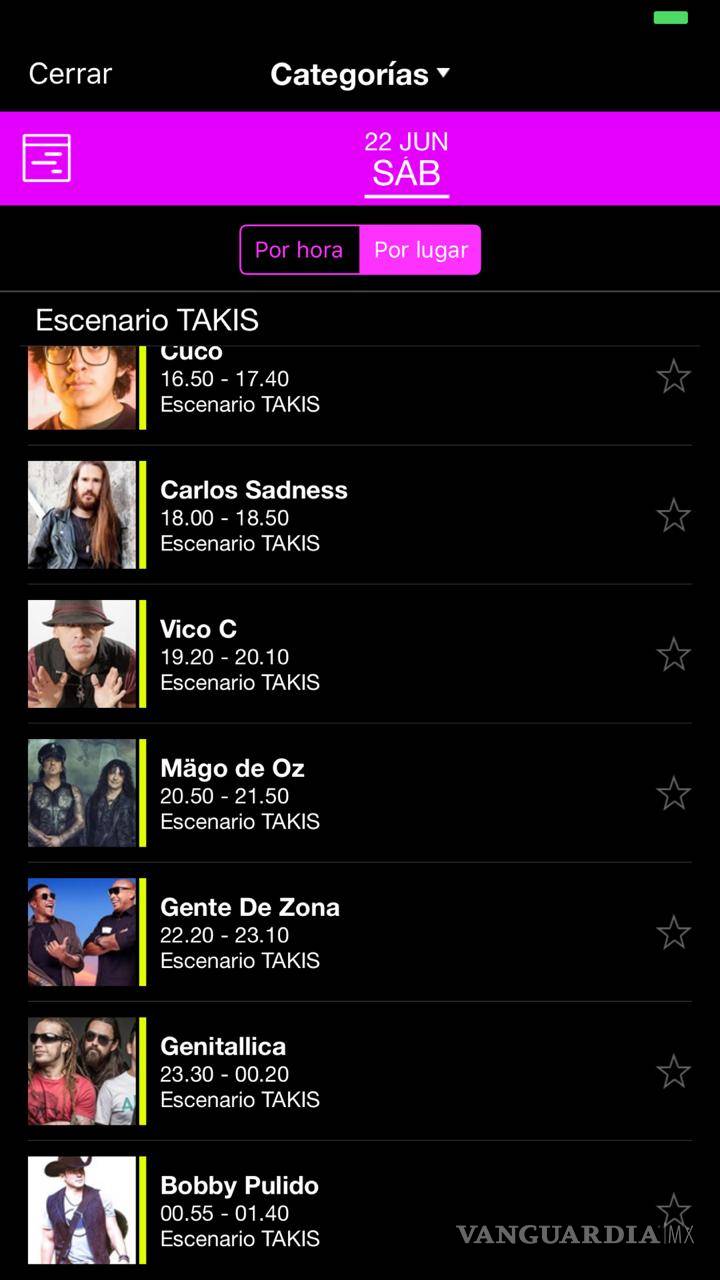Tap the schedule list icon in the pink bar
Viewport: 720px width, 1280px height.
point(45,157)
